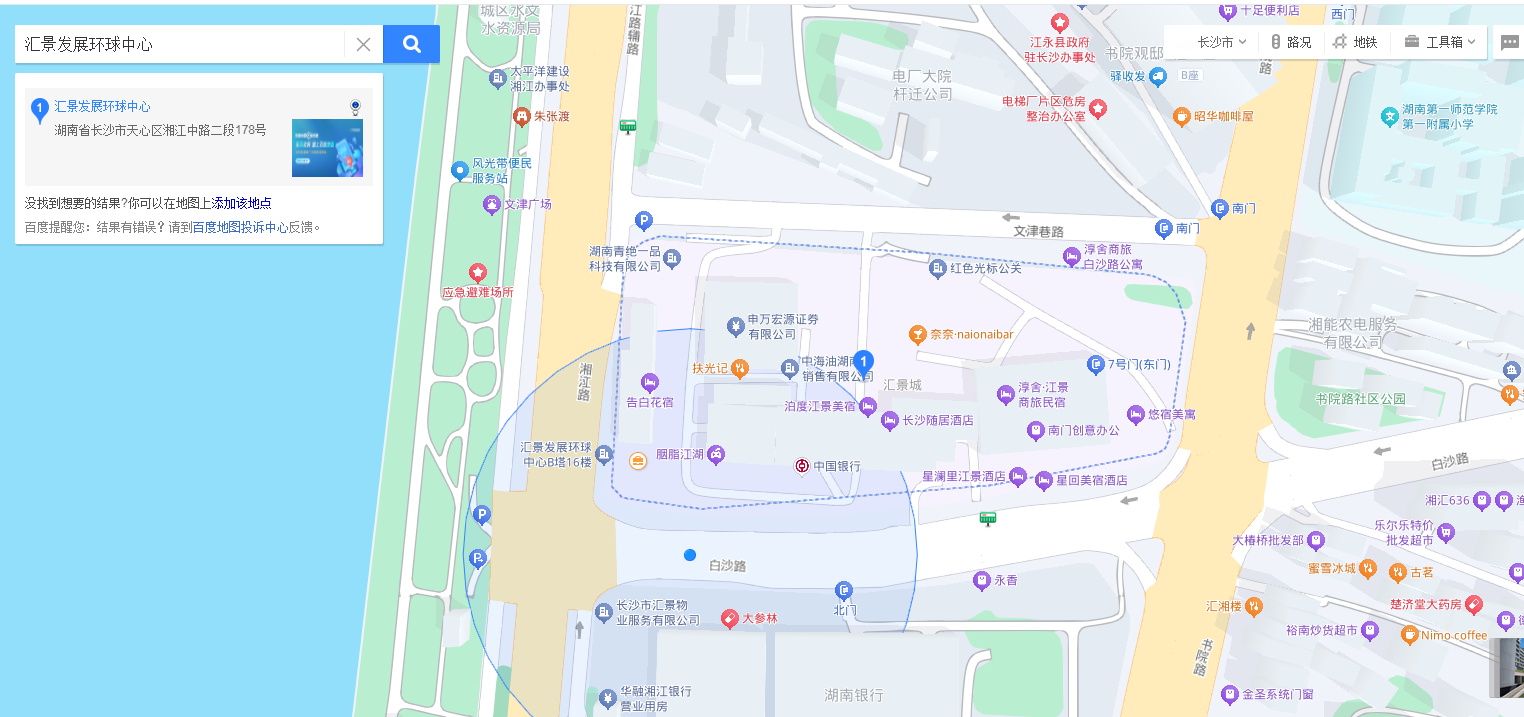The height and width of the screenshot is (717, 1524).
Task: Expand the 工具箱 toolbox menu
Action: coord(1440,42)
